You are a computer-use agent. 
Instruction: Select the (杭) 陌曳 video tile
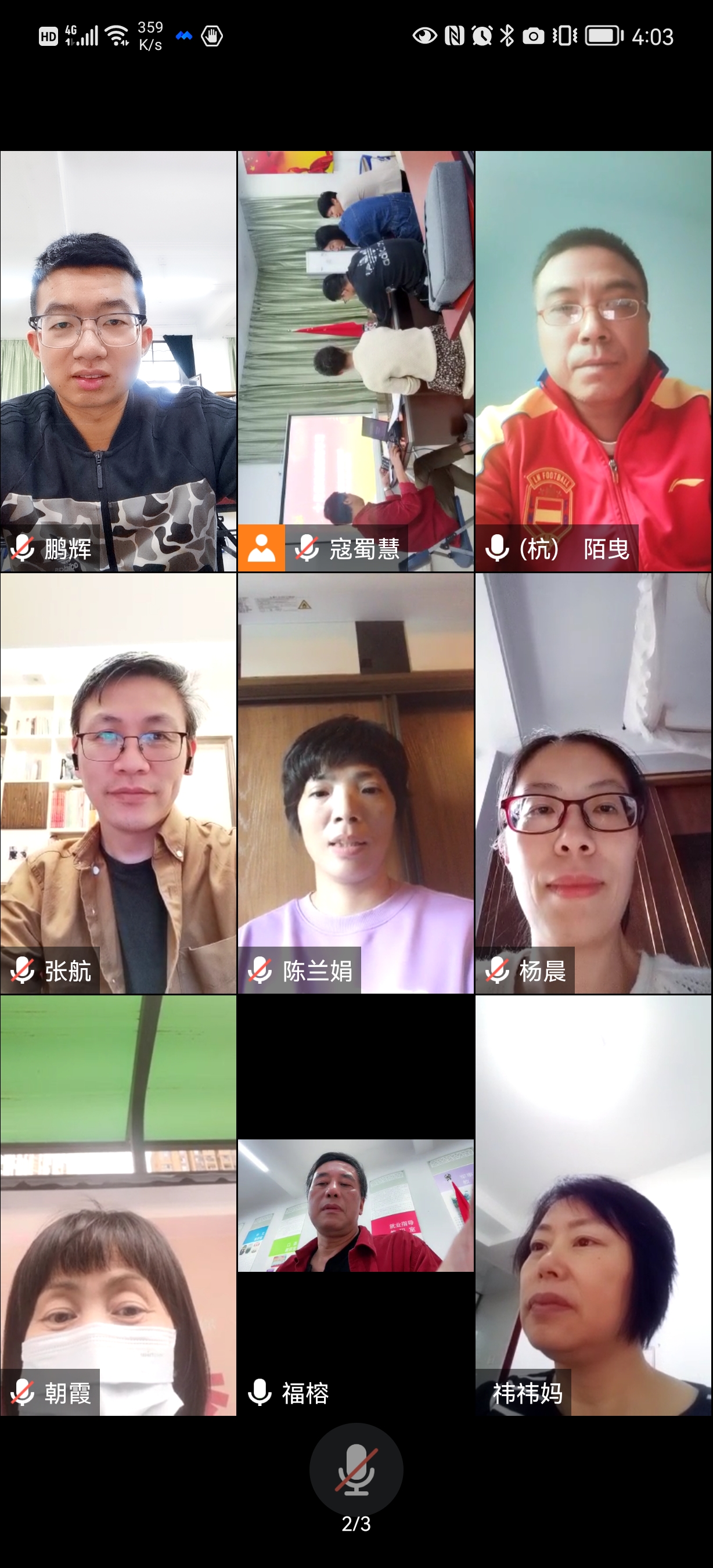pyautogui.click(x=593, y=361)
